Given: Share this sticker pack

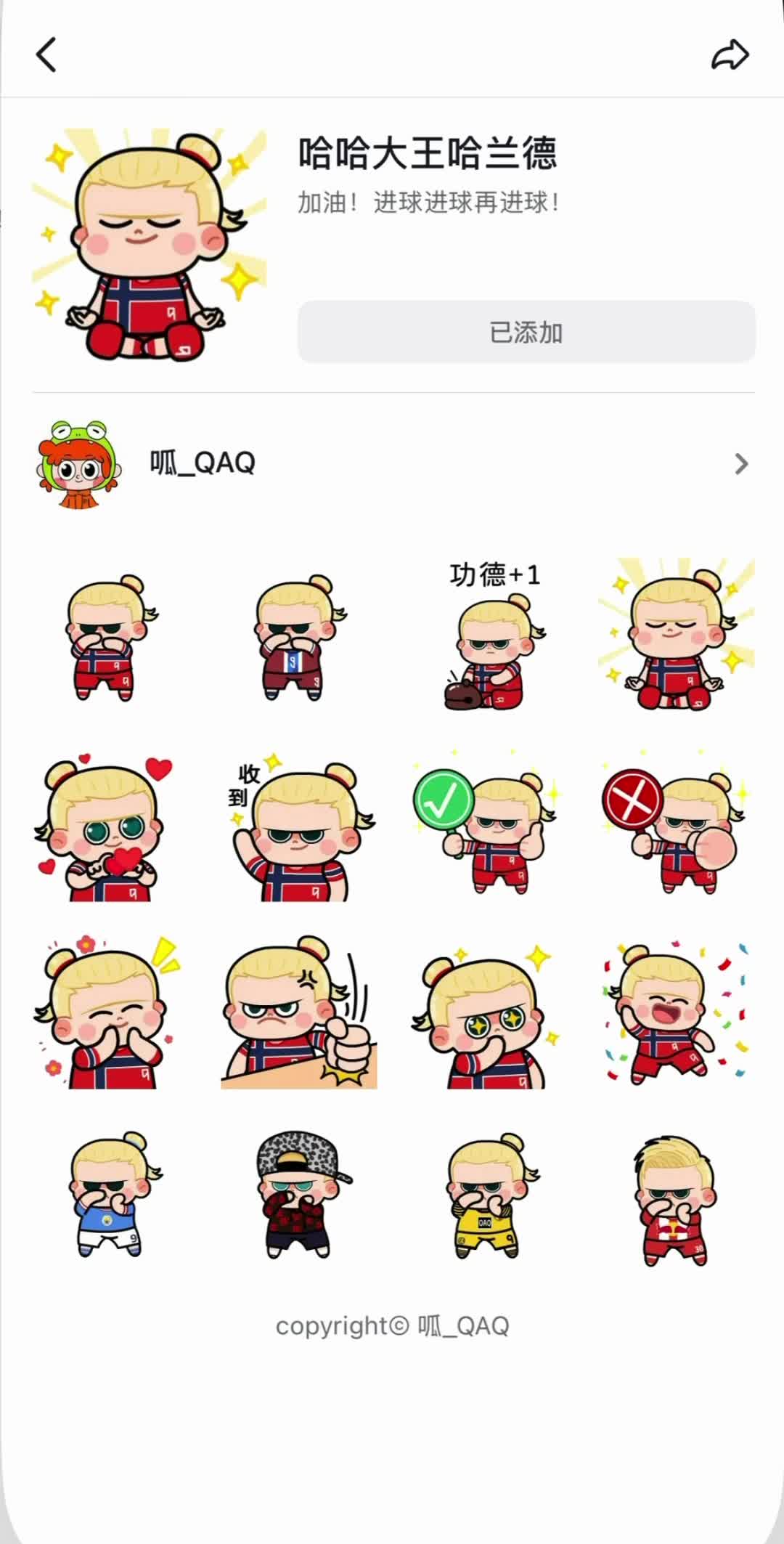Looking at the screenshot, I should click(730, 55).
